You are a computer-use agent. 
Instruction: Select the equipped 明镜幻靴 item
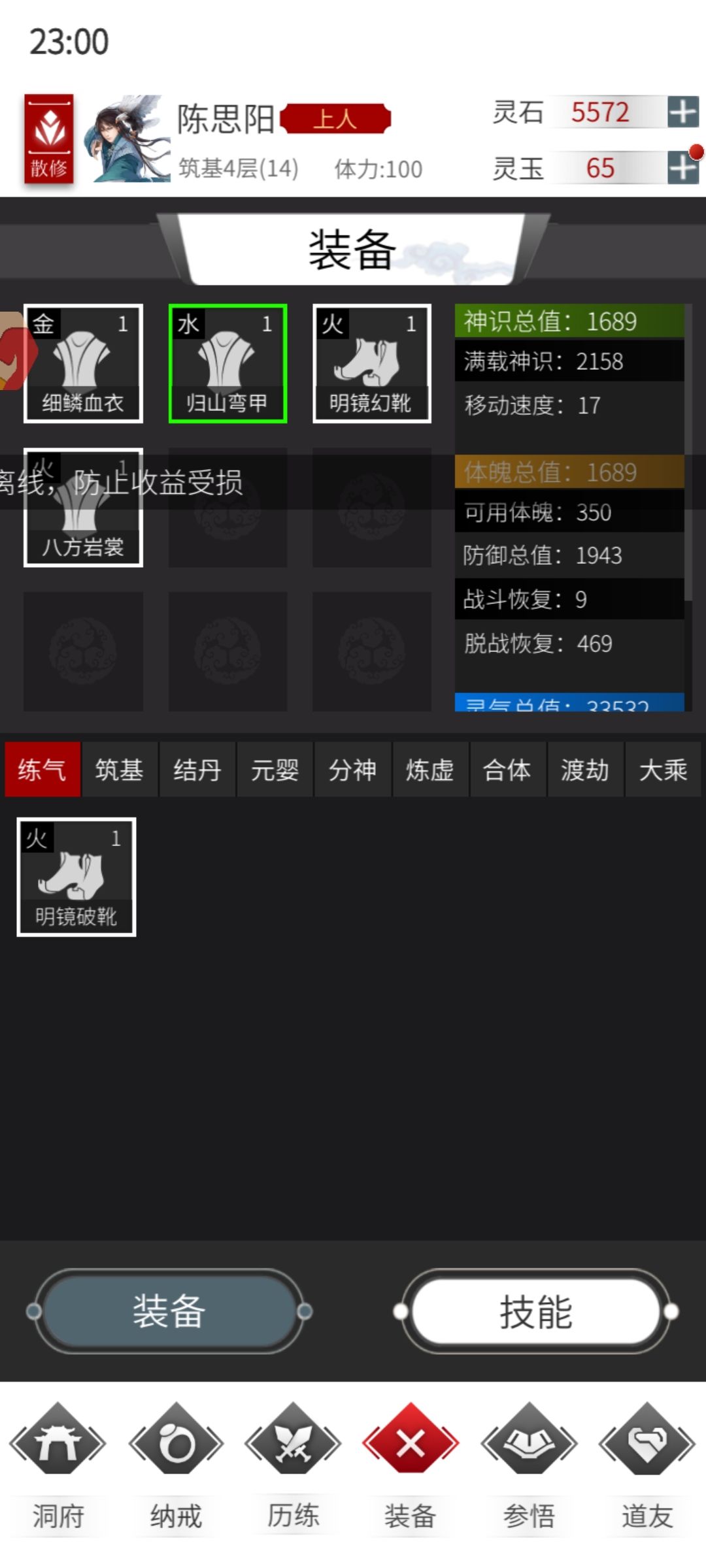point(372,363)
